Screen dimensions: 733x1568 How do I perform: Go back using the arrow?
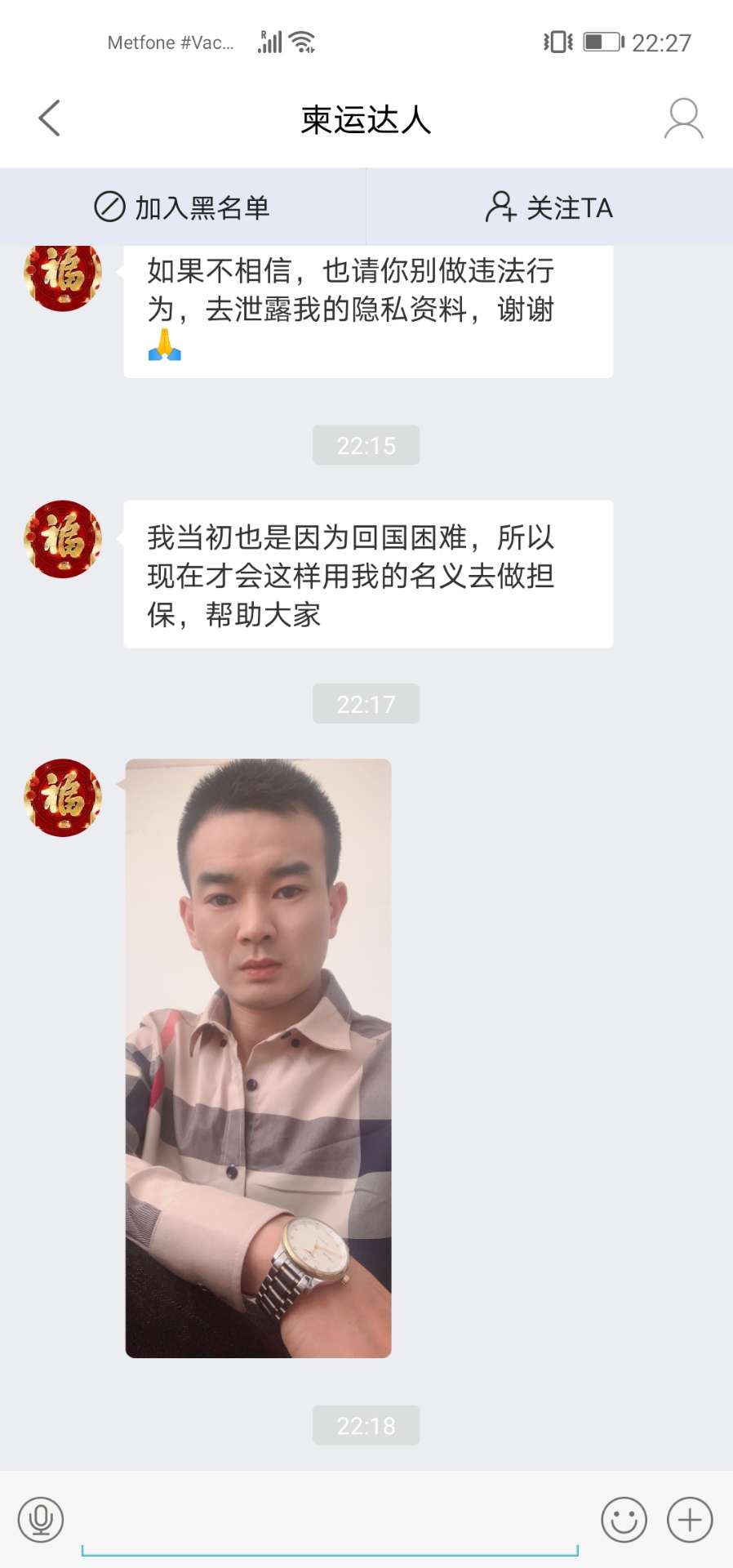tap(50, 118)
